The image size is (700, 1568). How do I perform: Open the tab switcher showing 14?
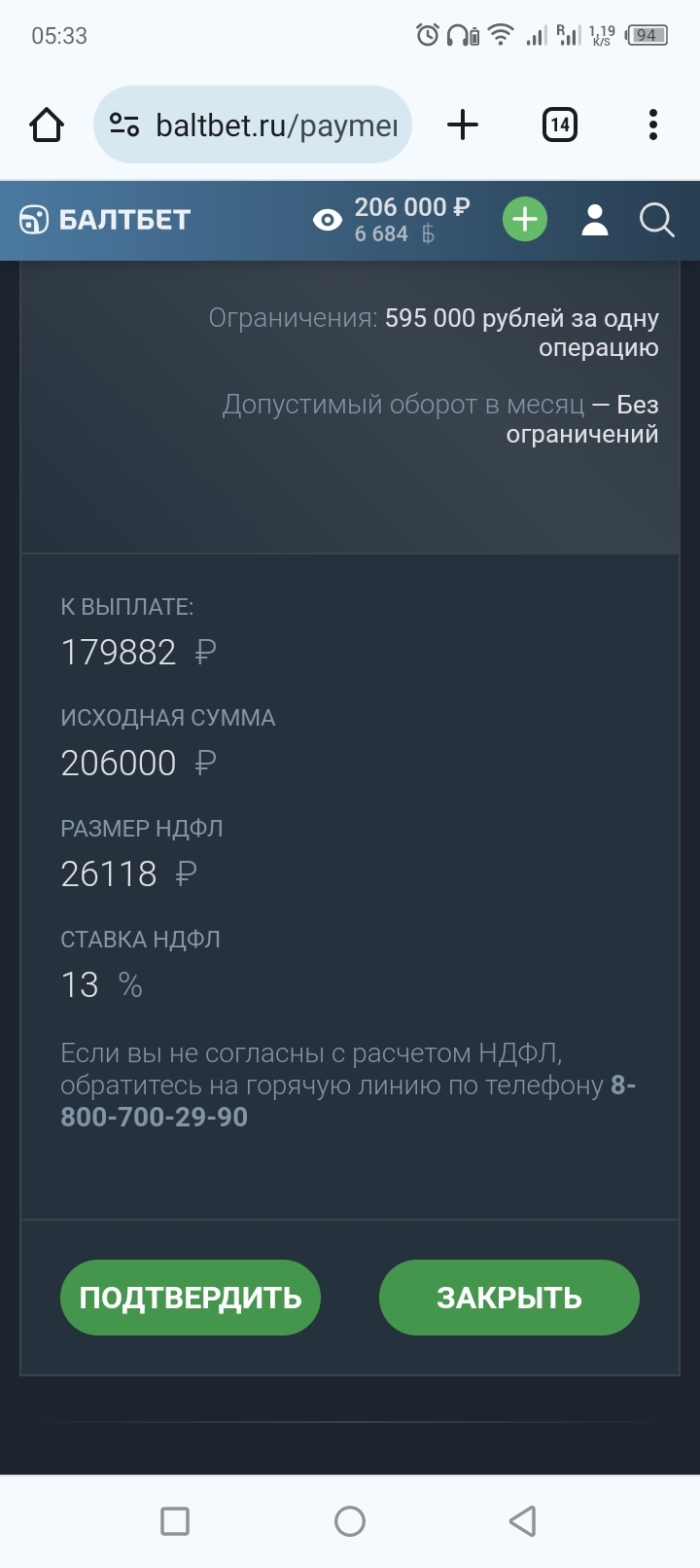559,125
